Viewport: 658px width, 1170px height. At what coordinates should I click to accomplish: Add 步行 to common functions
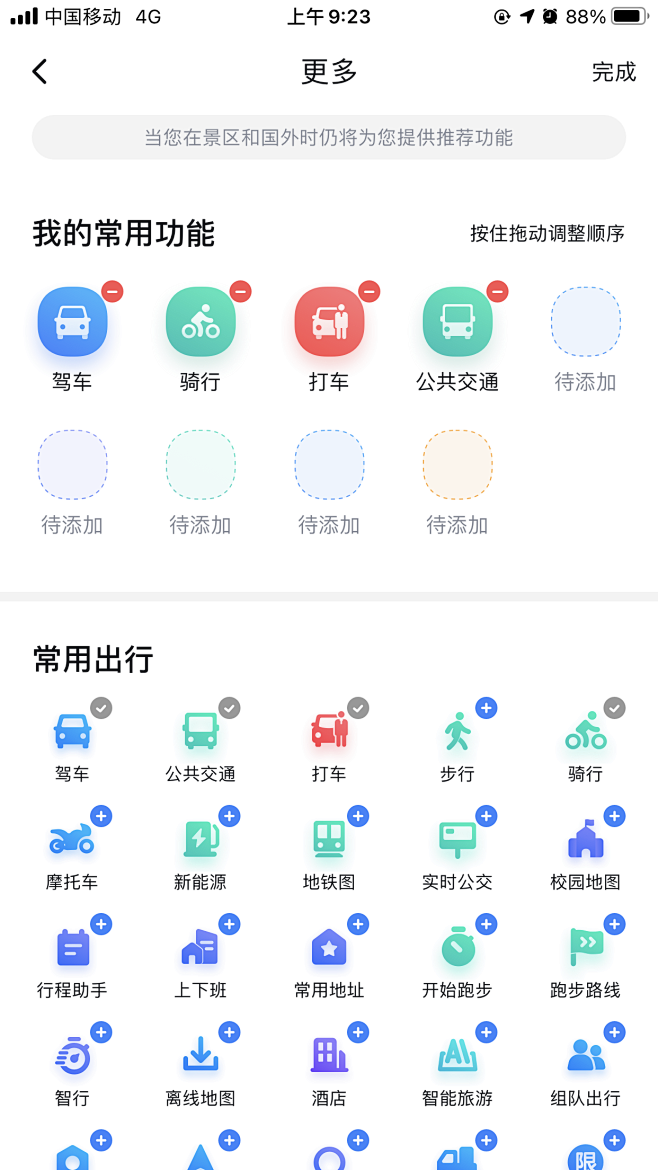click(x=486, y=709)
